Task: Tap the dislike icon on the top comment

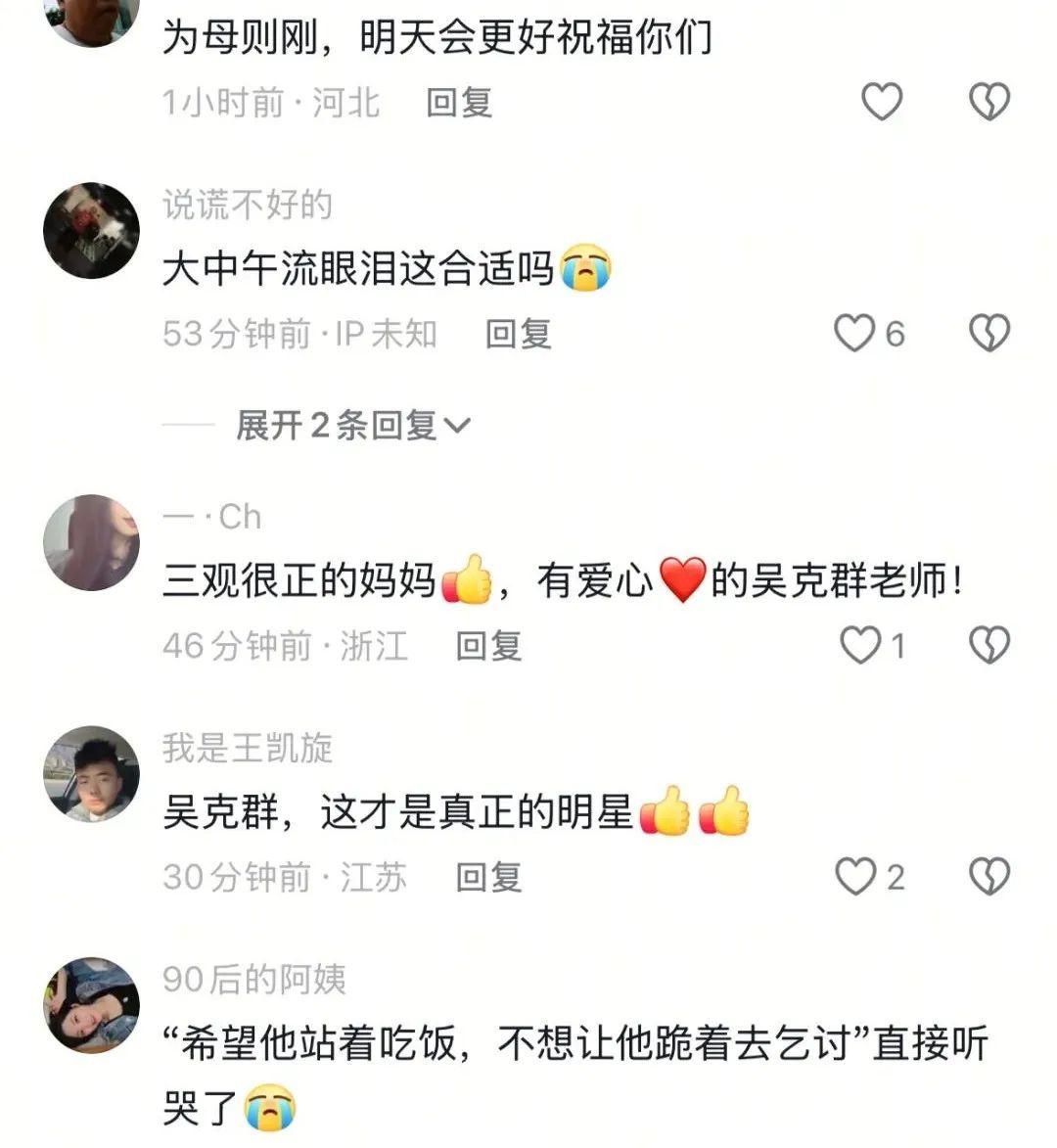Action: (991, 101)
